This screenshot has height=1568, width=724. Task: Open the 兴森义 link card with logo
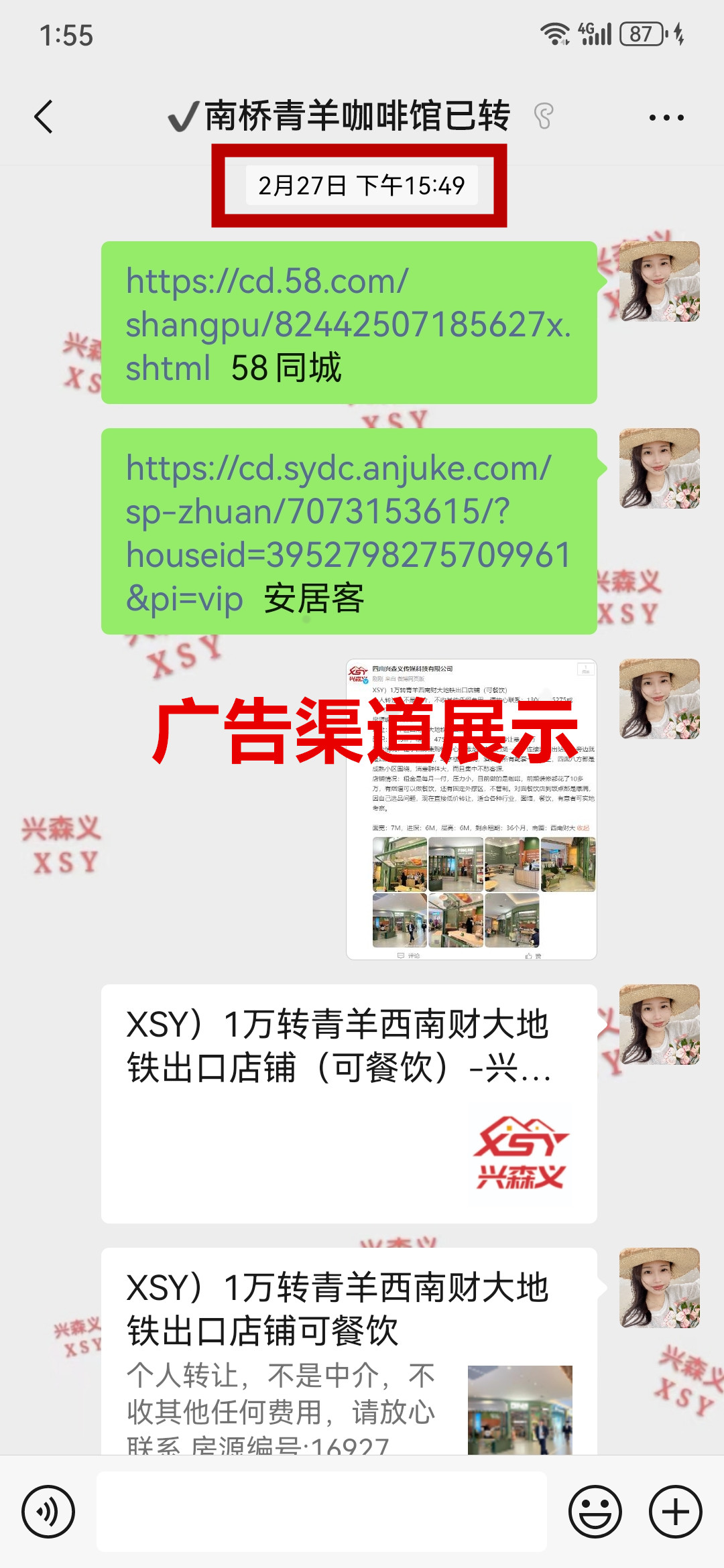click(x=349, y=1104)
